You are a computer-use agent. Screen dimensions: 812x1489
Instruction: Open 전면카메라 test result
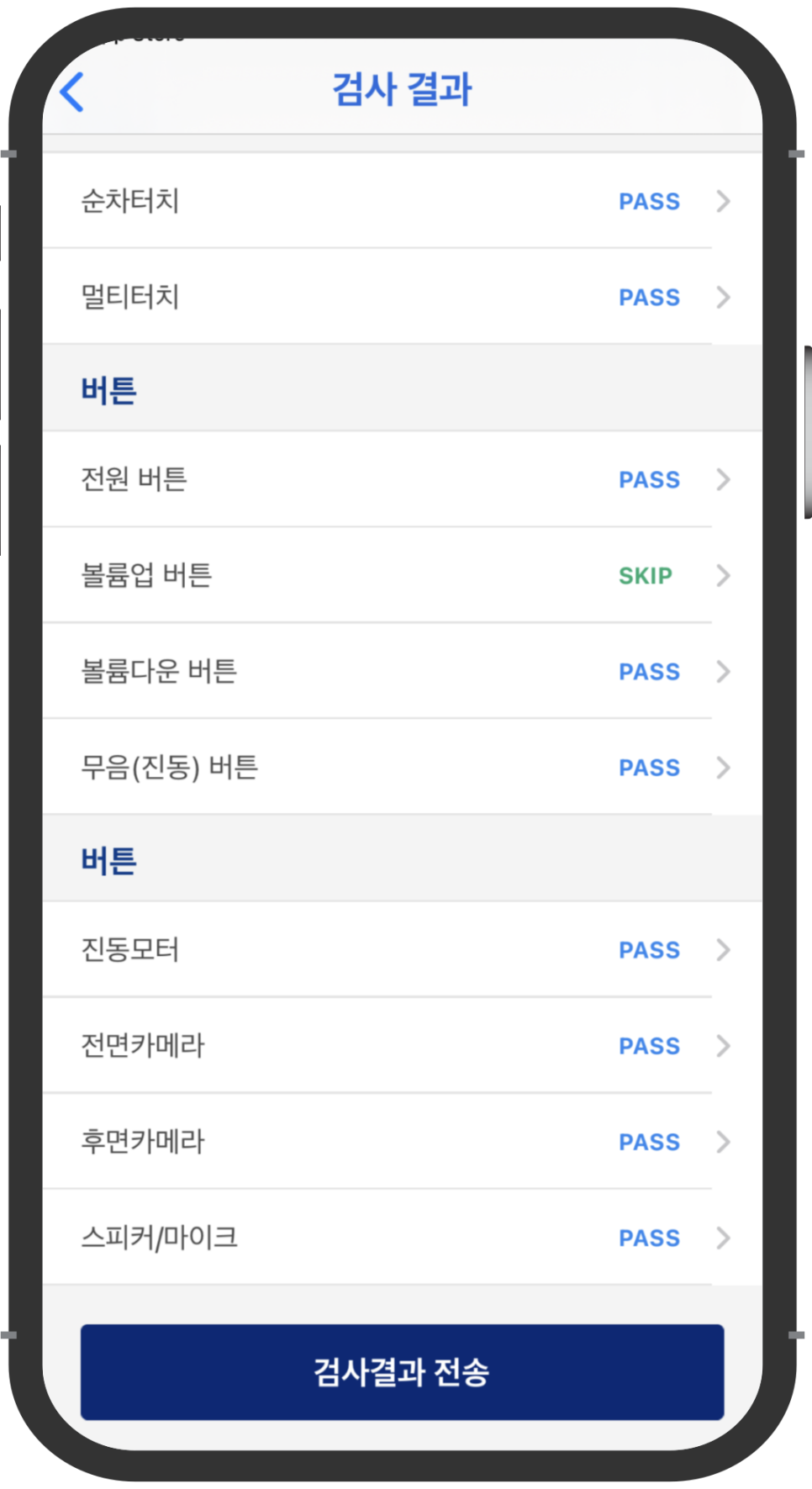tap(403, 1046)
